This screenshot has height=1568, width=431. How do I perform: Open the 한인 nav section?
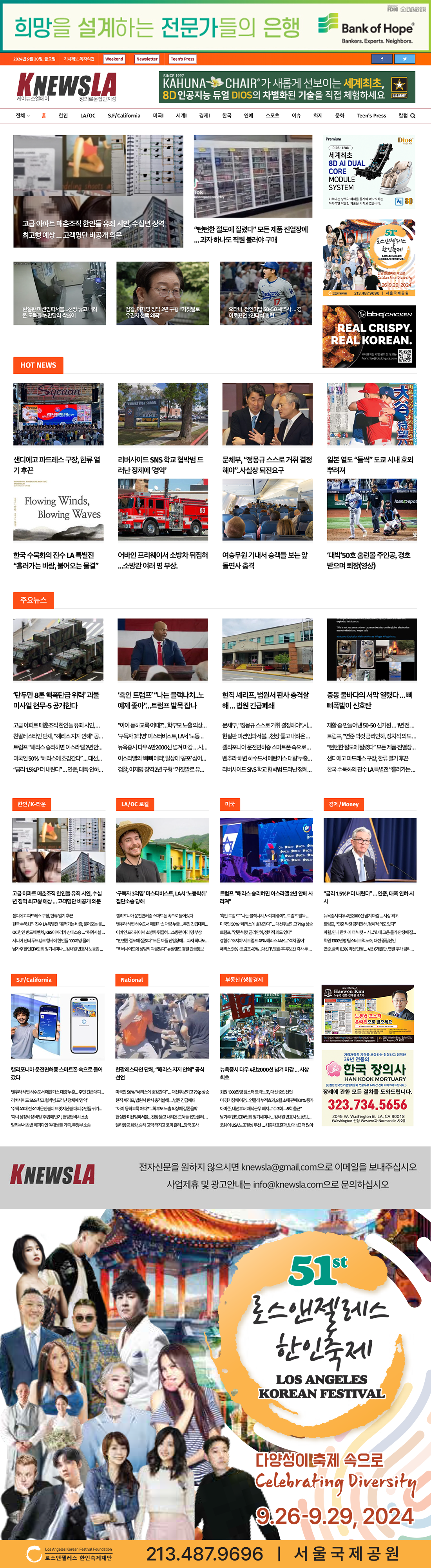tap(63, 115)
